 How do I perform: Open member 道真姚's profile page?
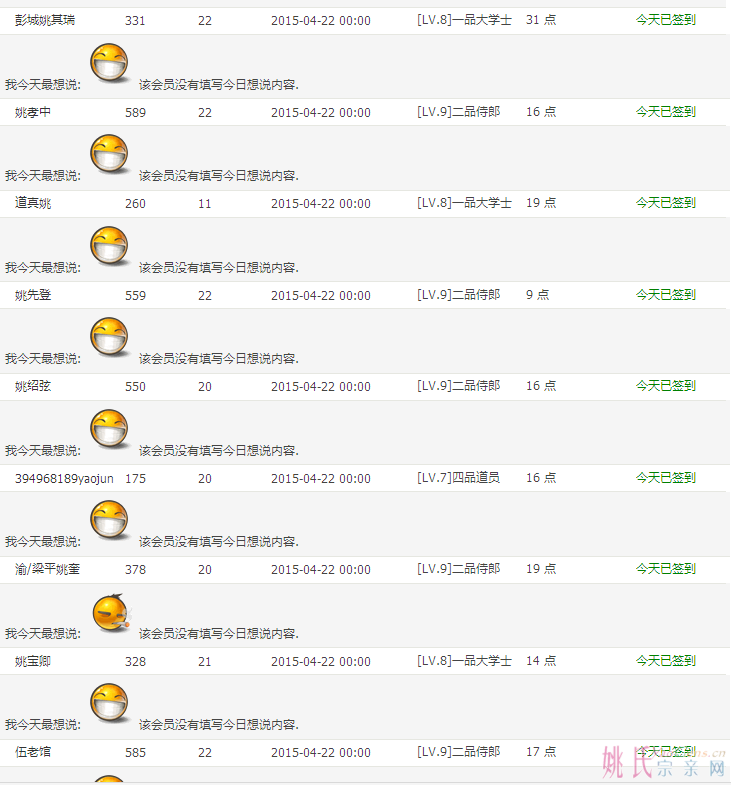33,204
